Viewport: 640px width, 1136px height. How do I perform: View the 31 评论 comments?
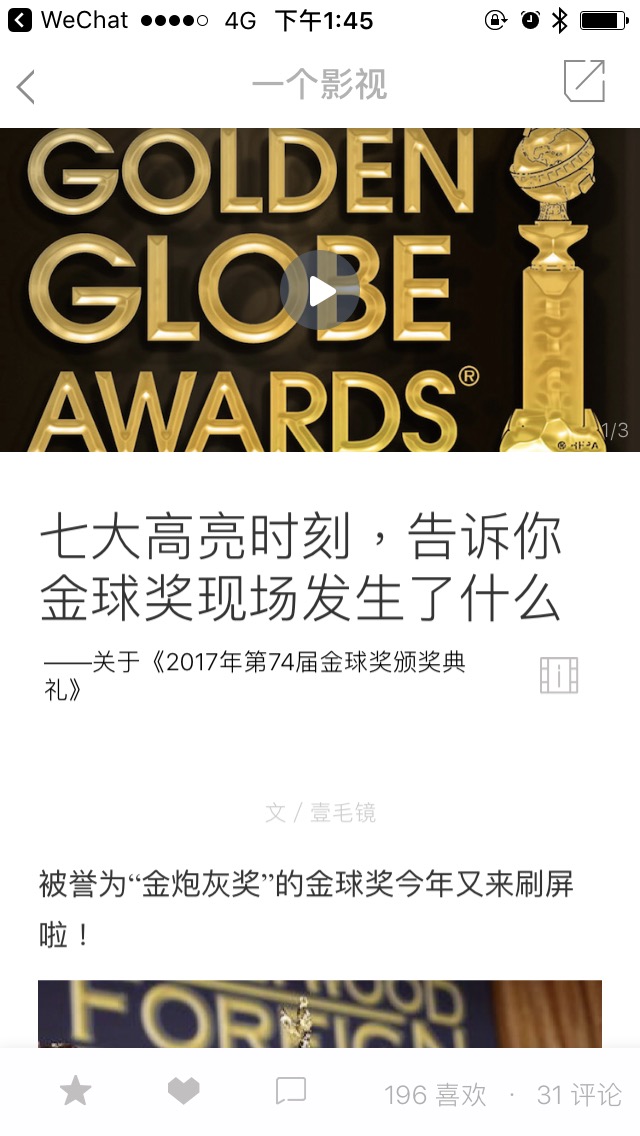coord(578,1095)
